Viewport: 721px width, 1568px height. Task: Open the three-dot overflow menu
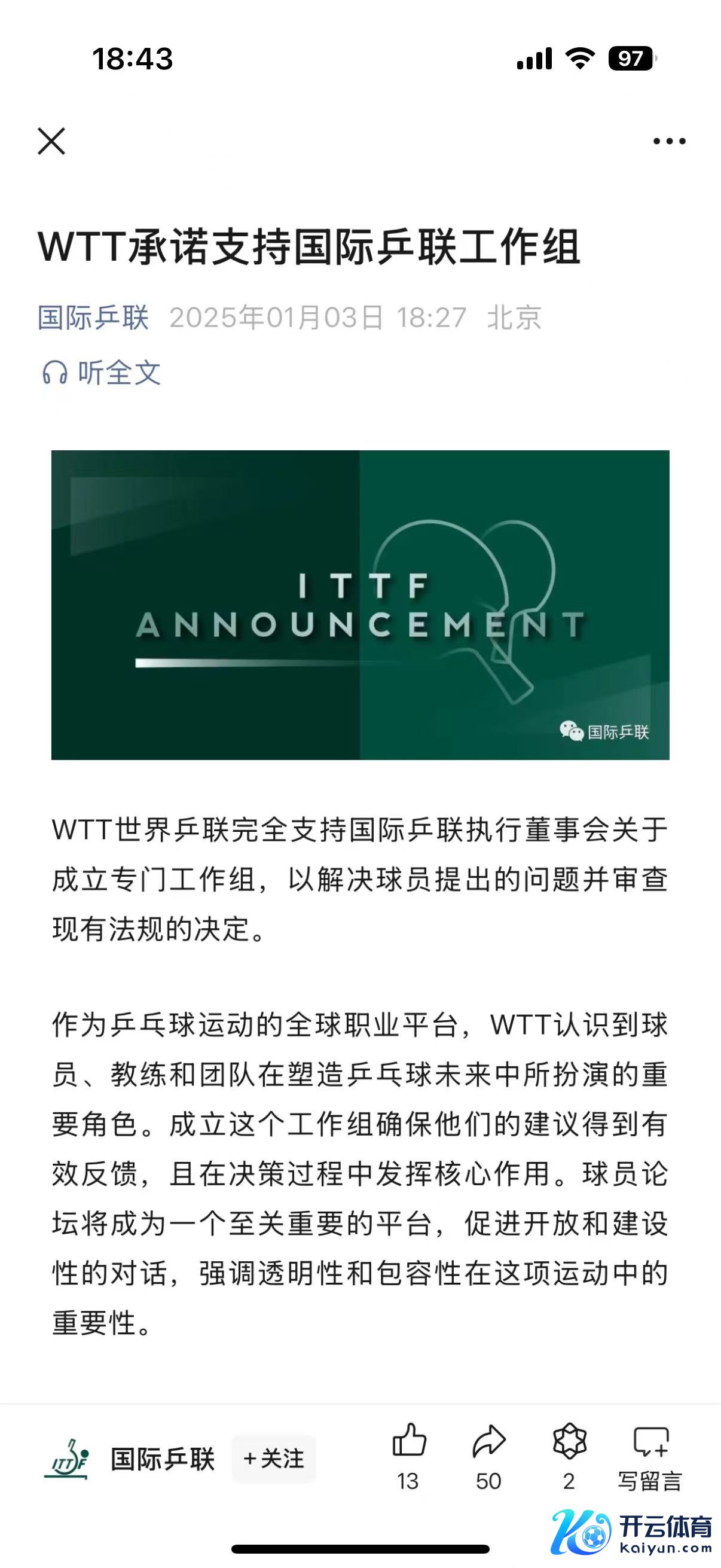pyautogui.click(x=668, y=141)
